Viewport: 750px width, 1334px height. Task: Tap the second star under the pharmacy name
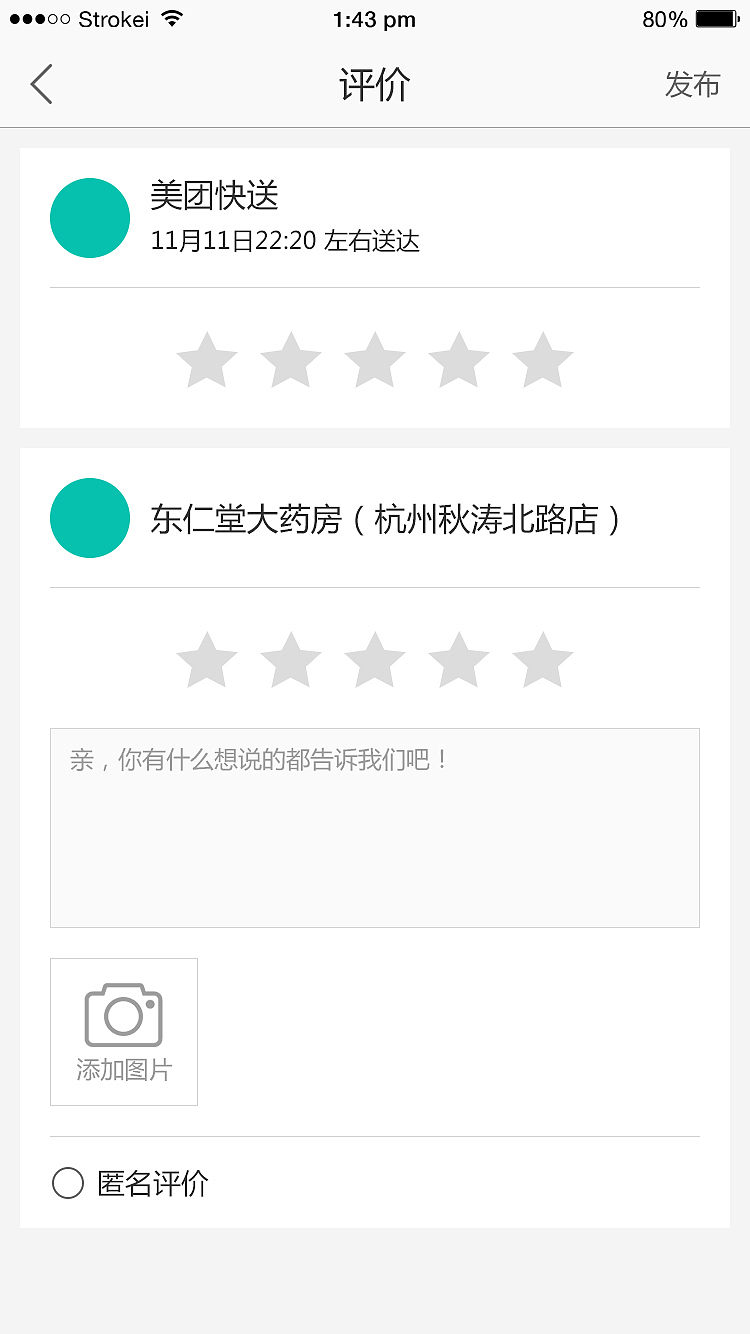(x=290, y=659)
